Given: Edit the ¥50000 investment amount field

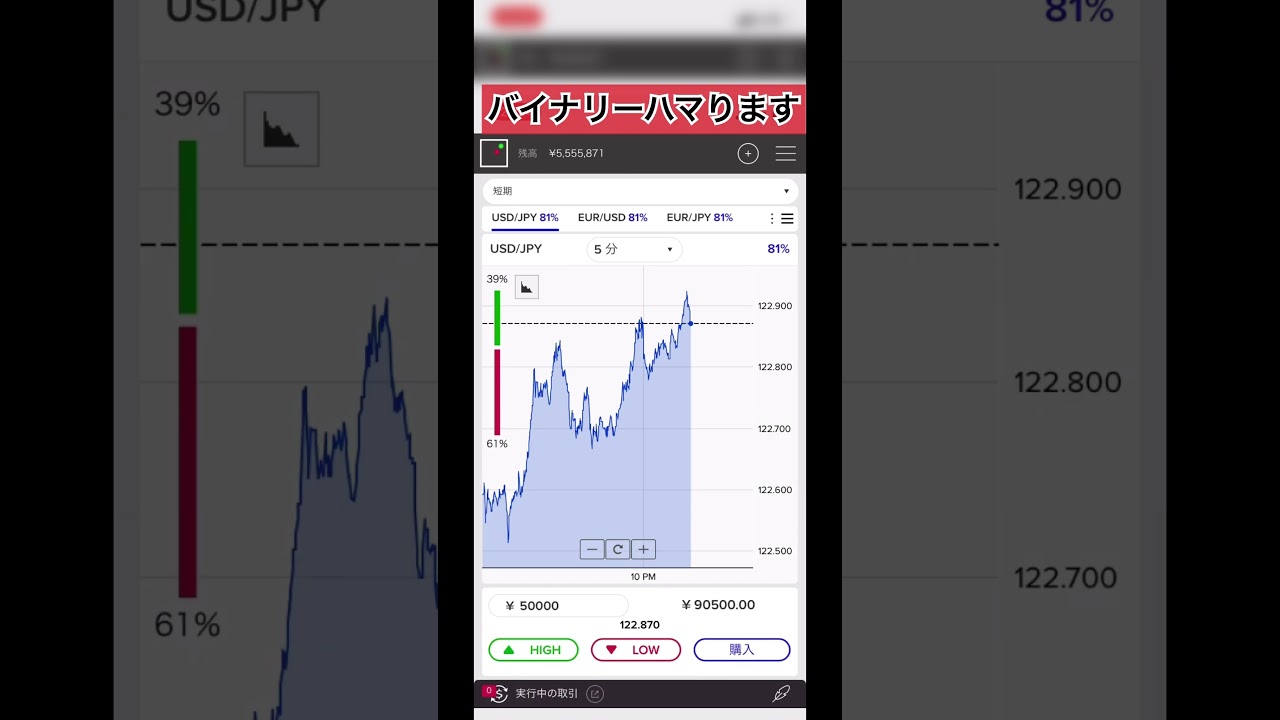Looking at the screenshot, I should pyautogui.click(x=558, y=605).
